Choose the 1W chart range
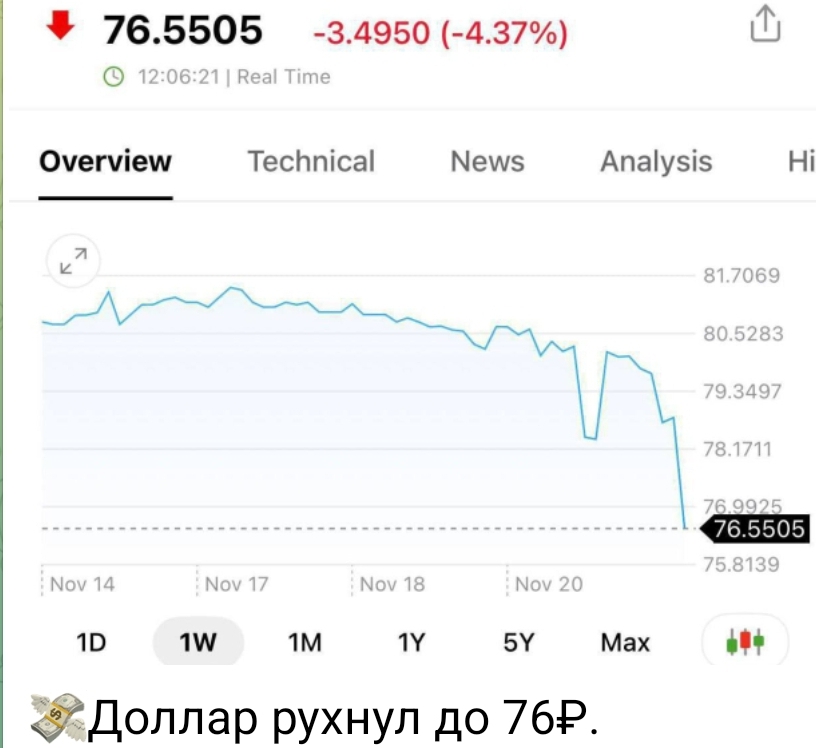816x748 pixels. click(198, 642)
